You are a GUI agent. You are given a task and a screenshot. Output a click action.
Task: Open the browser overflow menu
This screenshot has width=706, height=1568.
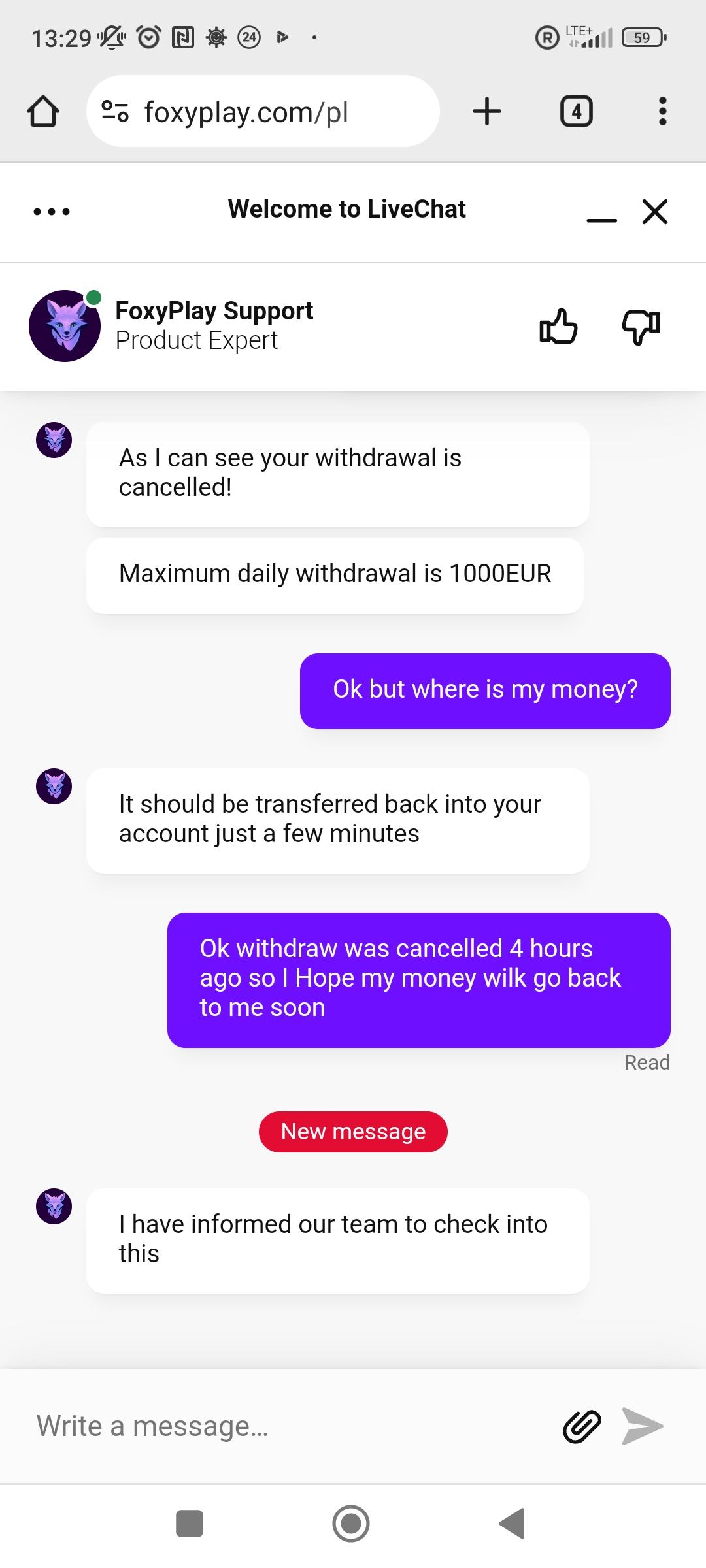(662, 111)
